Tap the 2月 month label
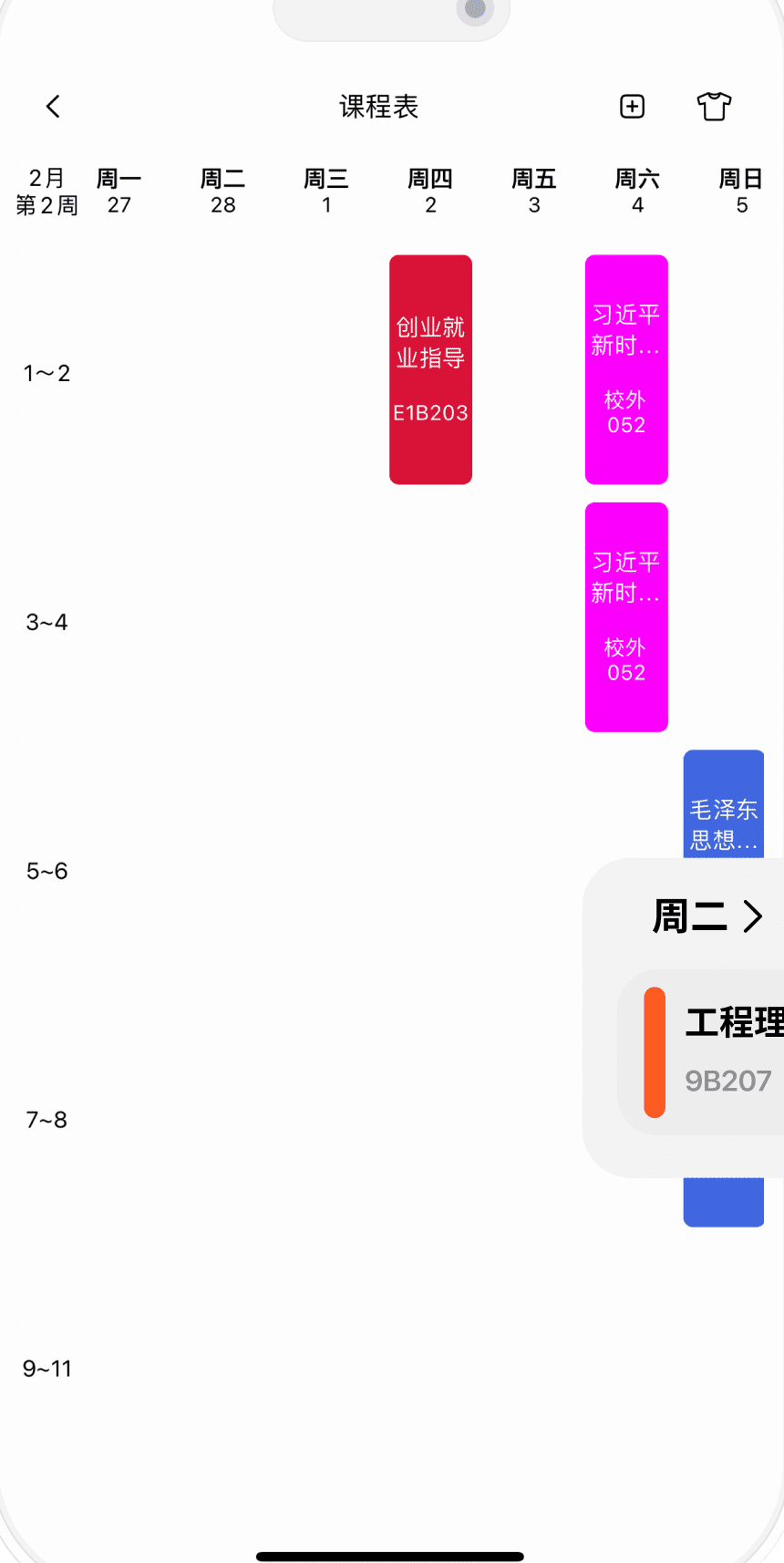Viewport: 784px width, 1563px height. point(47,177)
